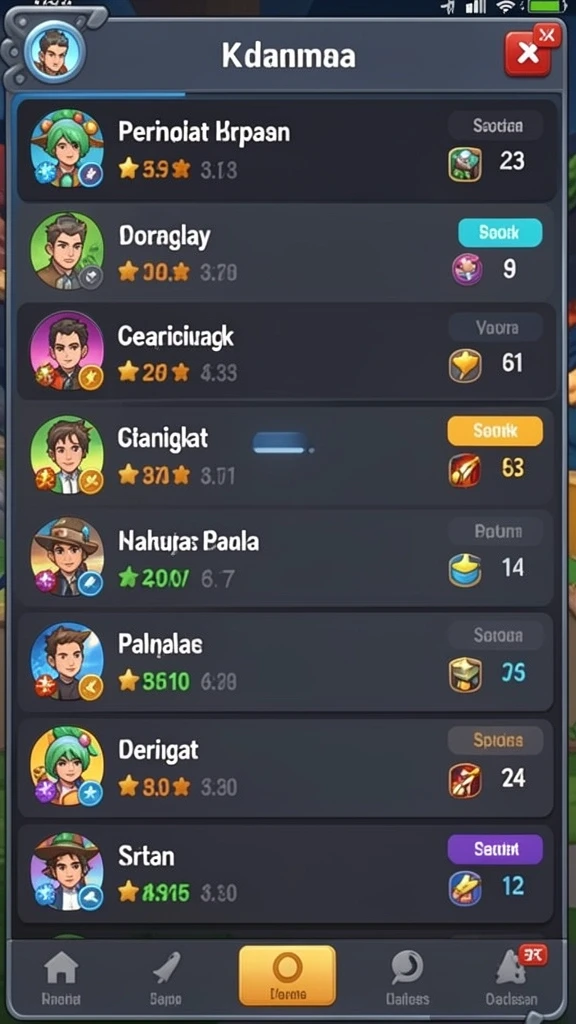Open Srtan's player row
This screenshot has height=1024, width=576.
(287, 874)
